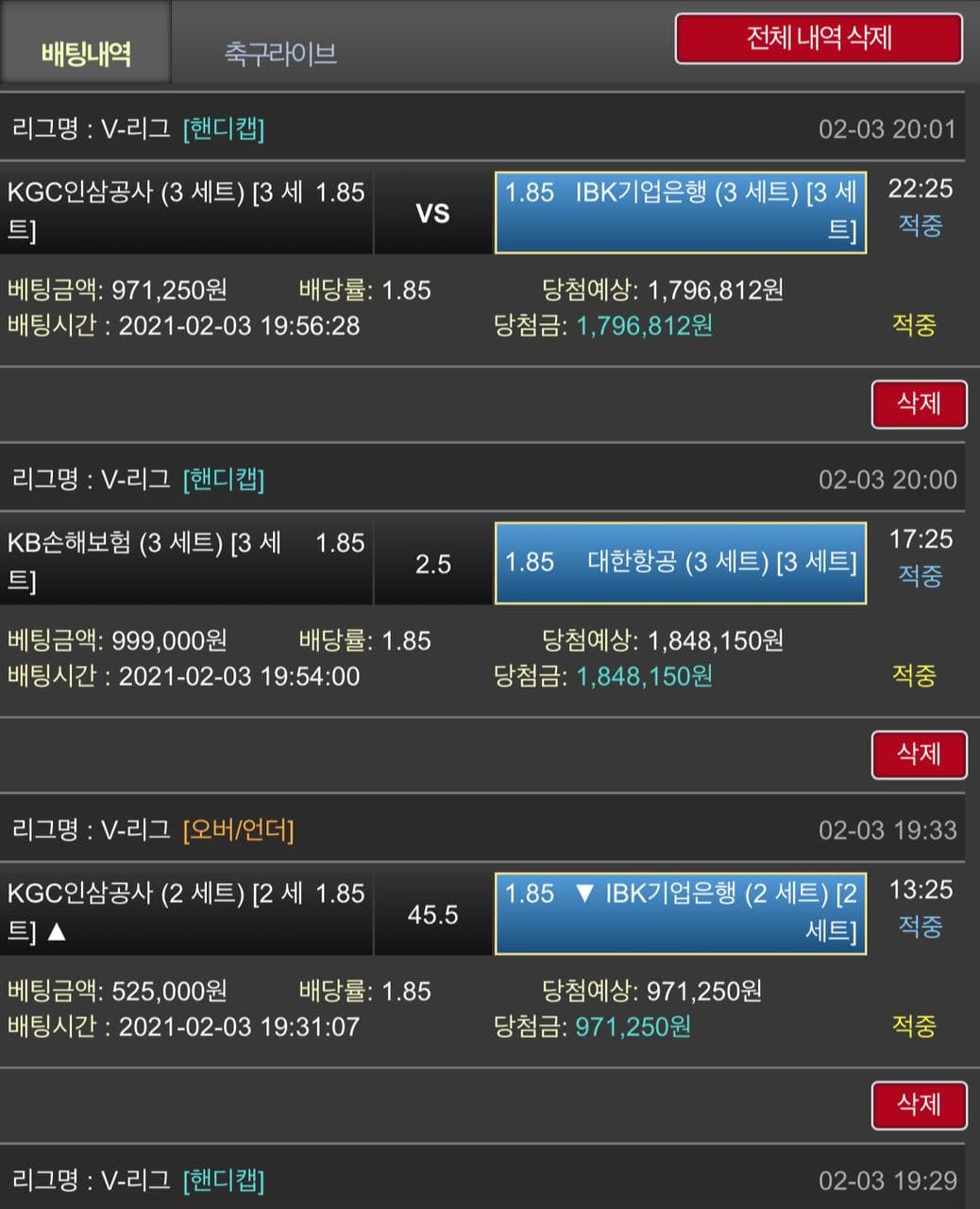Delete the 525,000원 bet entry
Image resolution: width=980 pixels, height=1209 pixels.
pyautogui.click(x=918, y=1105)
